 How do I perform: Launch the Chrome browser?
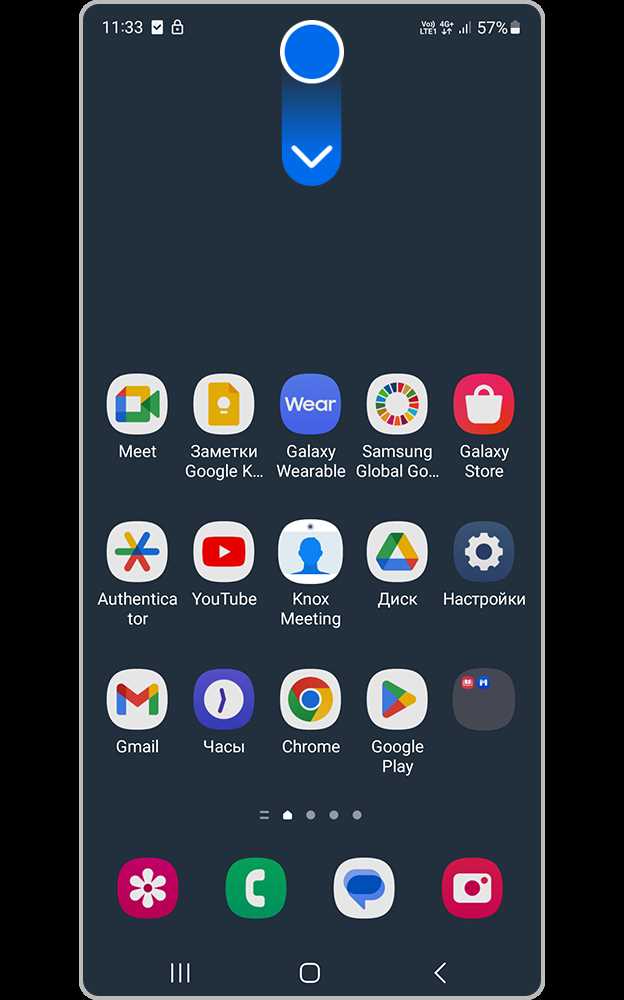coord(311,700)
